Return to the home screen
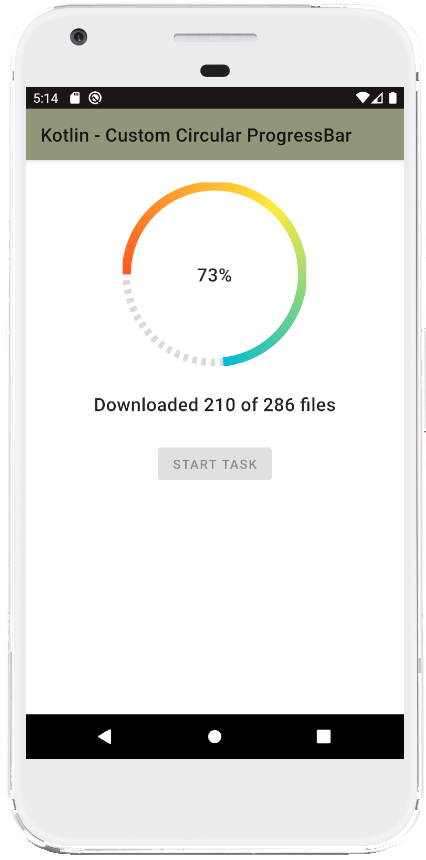This screenshot has width=426, height=860. tap(214, 737)
